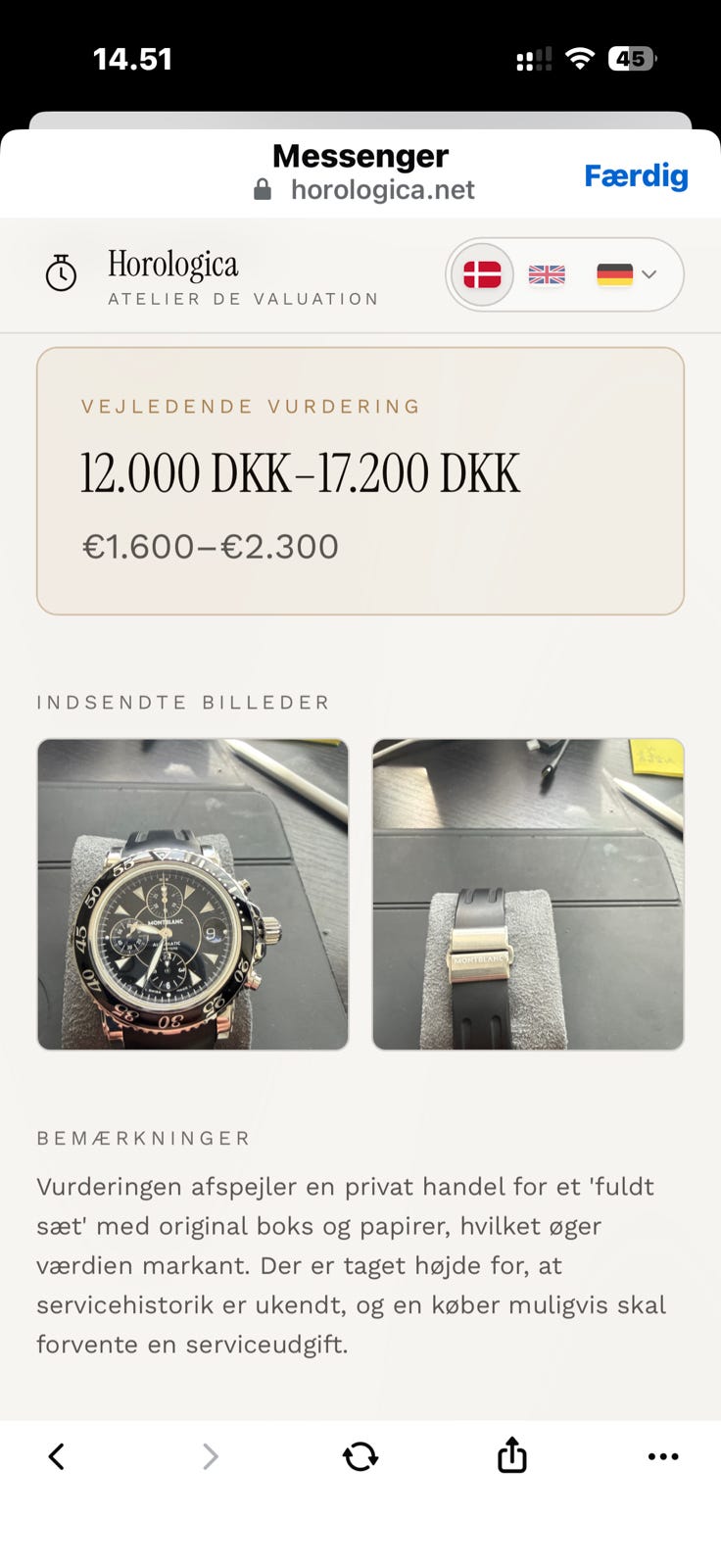Click the Horologica site name
The width and height of the screenshot is (721, 1568).
coord(172,265)
